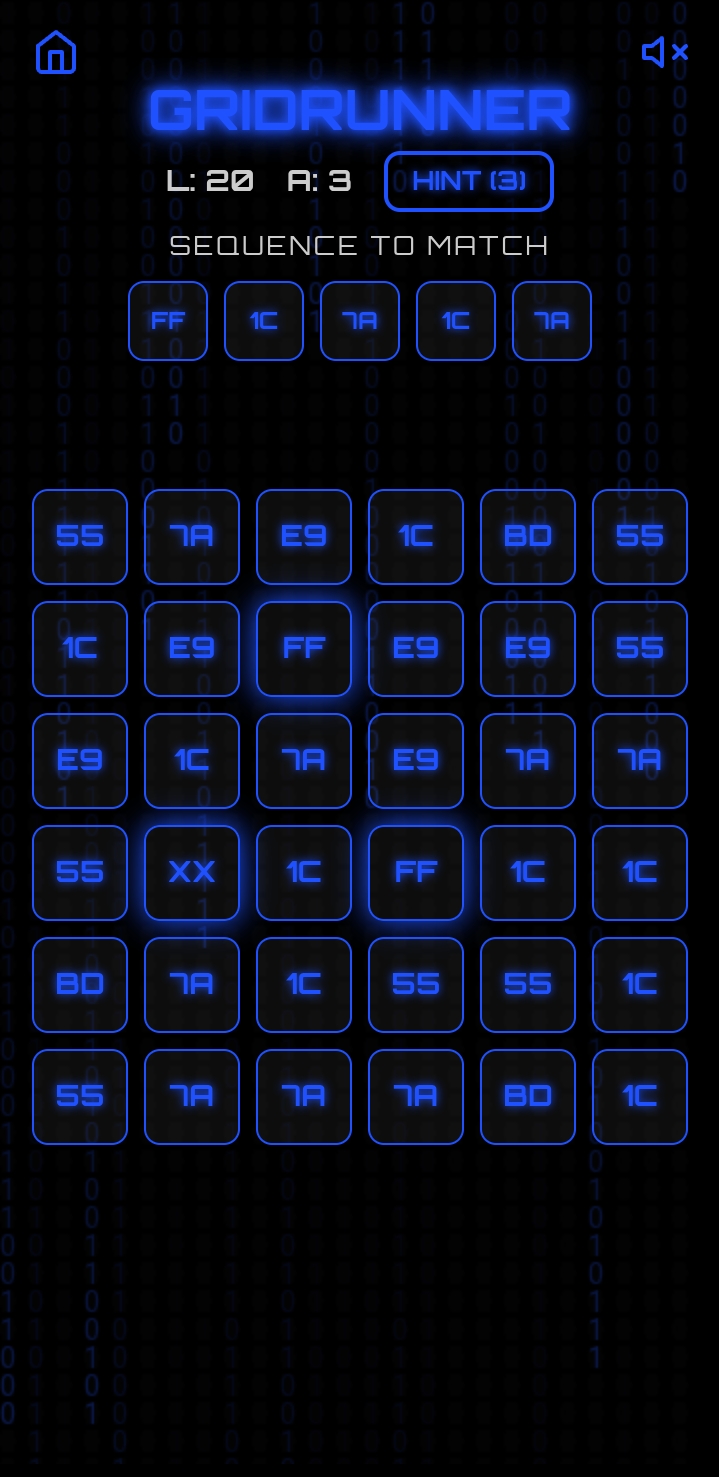Toggle the muted sound icon
Image resolution: width=719 pixels, height=1477 pixels.
pyautogui.click(x=665, y=52)
